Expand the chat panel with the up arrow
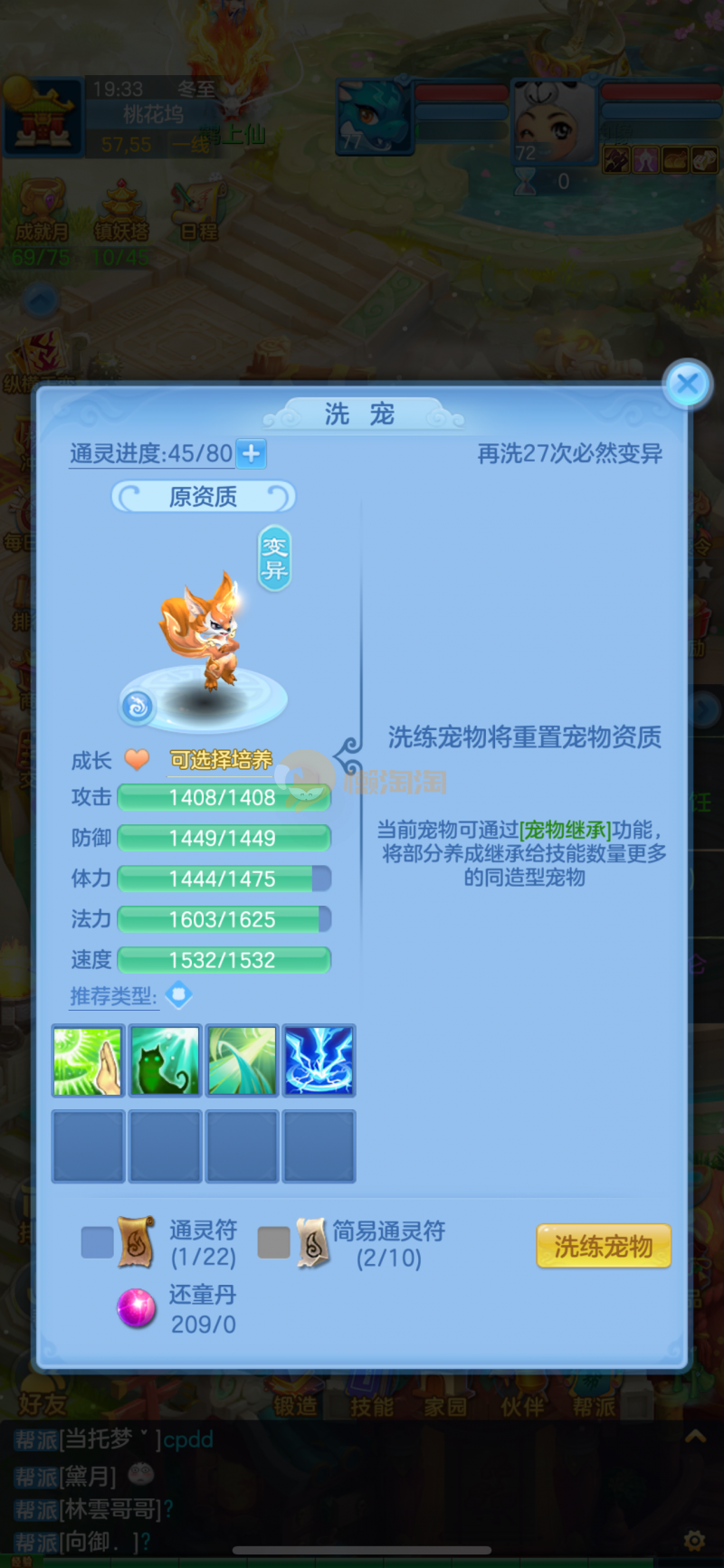724x1568 pixels. (x=695, y=1436)
